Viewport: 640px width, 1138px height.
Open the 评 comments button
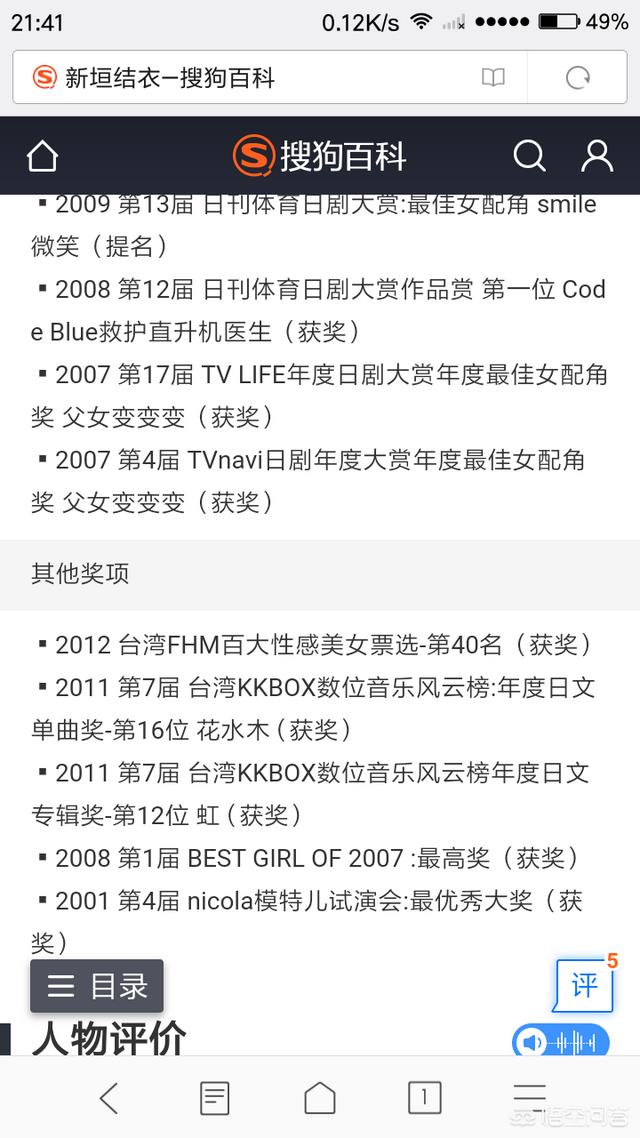(584, 986)
